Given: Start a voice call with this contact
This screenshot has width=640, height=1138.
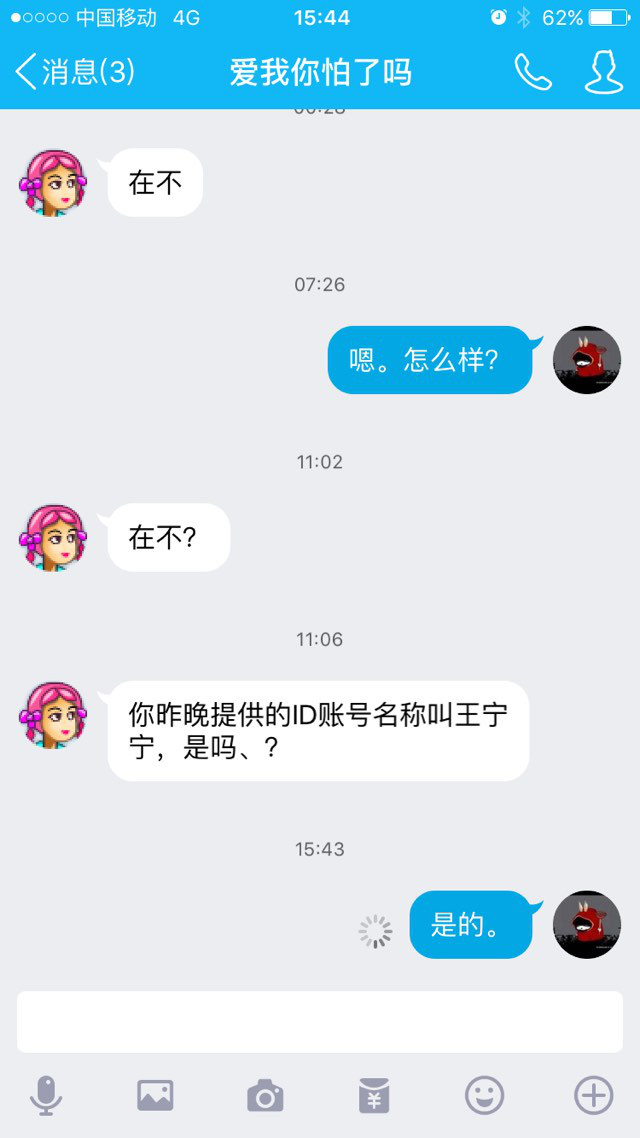Looking at the screenshot, I should tap(532, 72).
